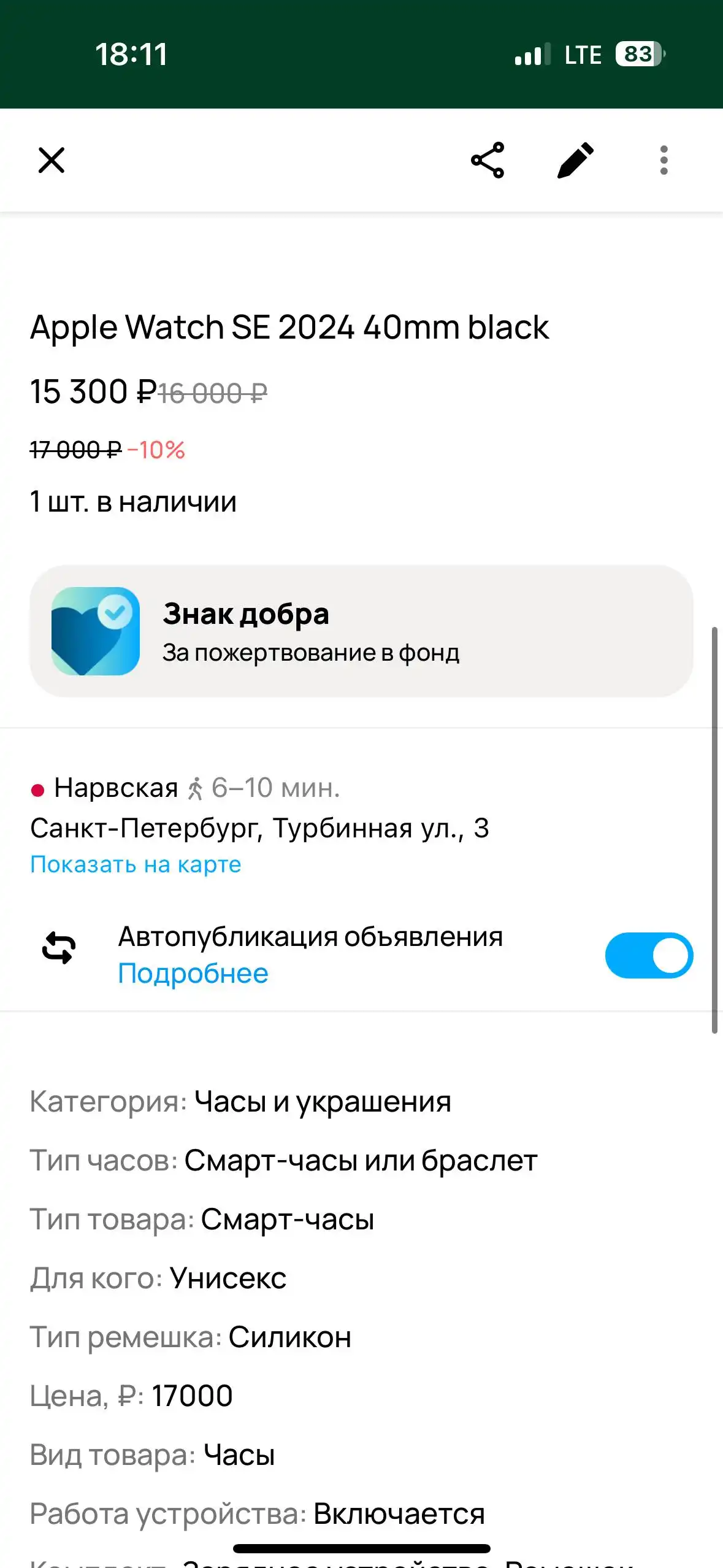Viewport: 723px width, 1568px height.
Task: Open the three-dot overflow menu
Action: point(663,161)
